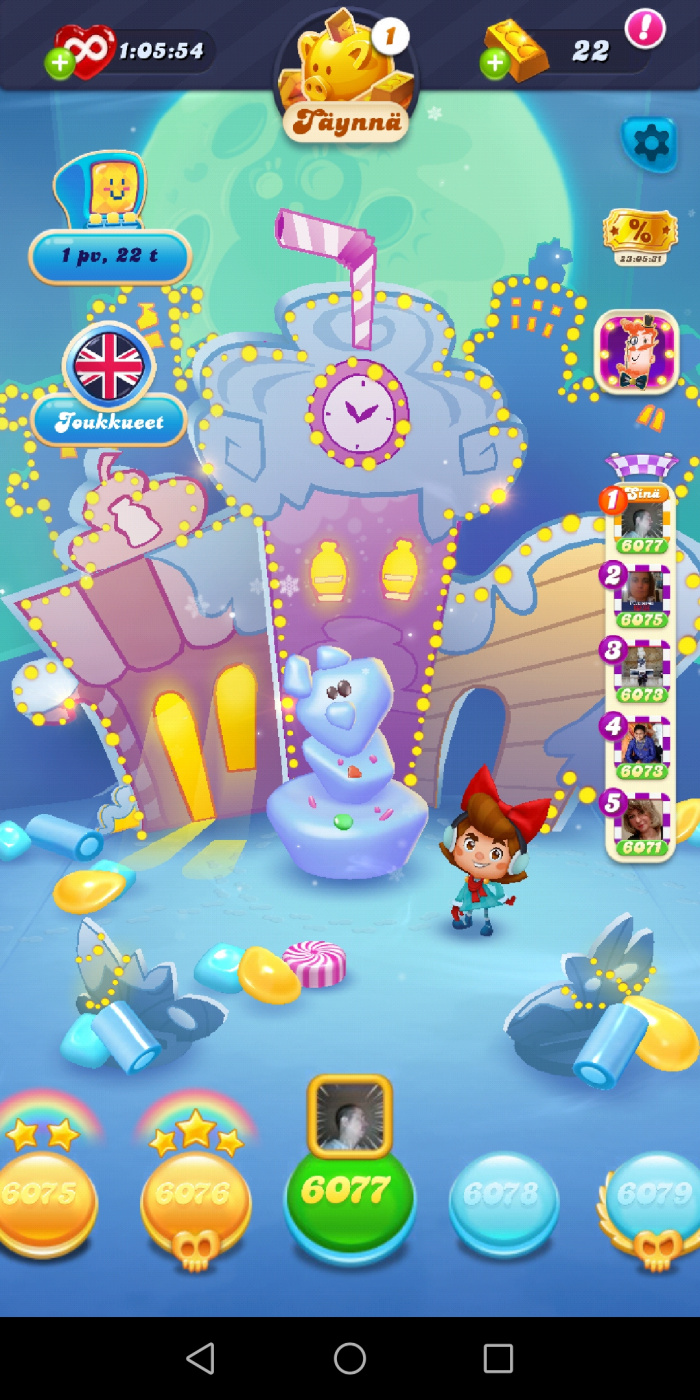View leaderboard player ranked 5
Image resolution: width=700 pixels, height=1400 pixels.
pos(640,822)
